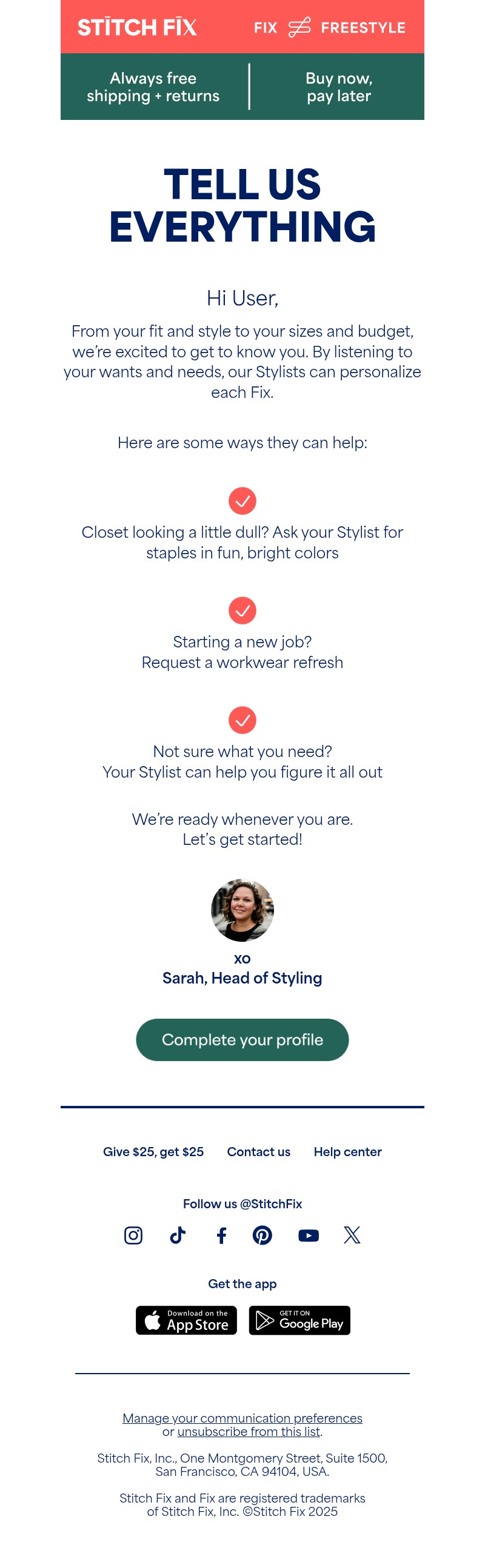
Task: Open the Freestyle link in header
Action: click(363, 28)
